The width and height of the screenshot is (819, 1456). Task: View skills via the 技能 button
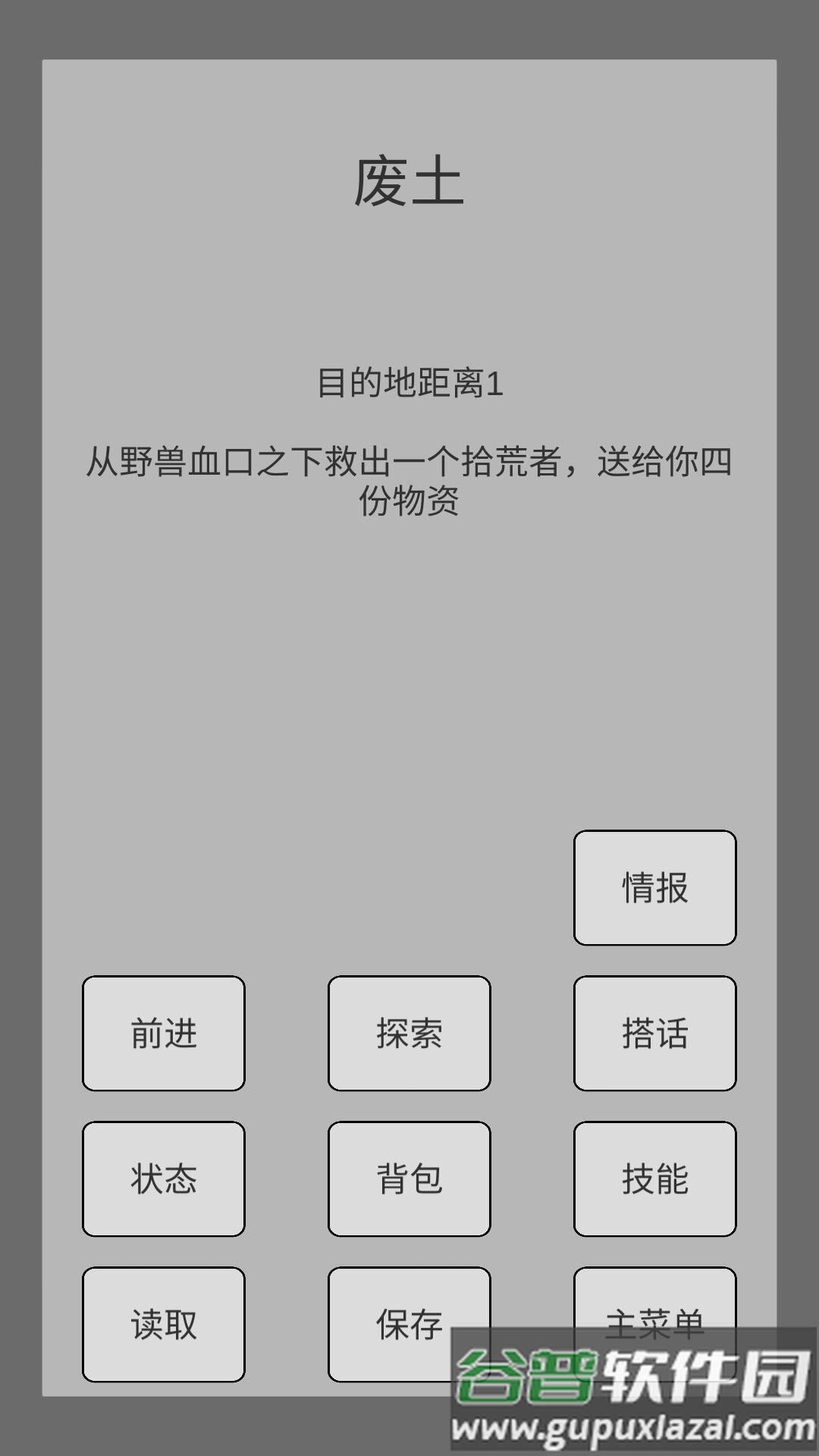coord(654,1178)
